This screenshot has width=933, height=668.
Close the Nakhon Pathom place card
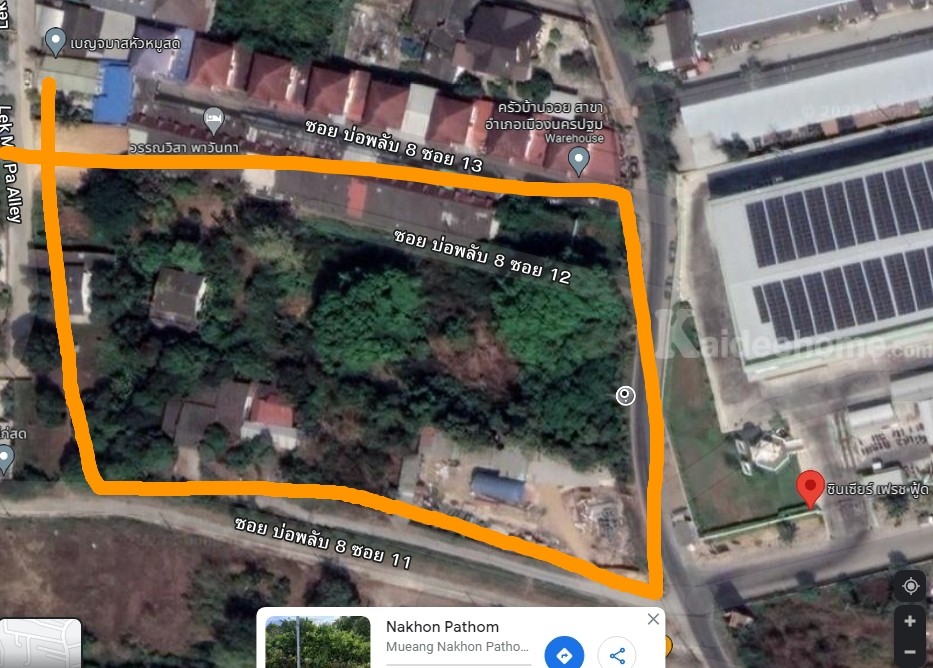click(653, 619)
